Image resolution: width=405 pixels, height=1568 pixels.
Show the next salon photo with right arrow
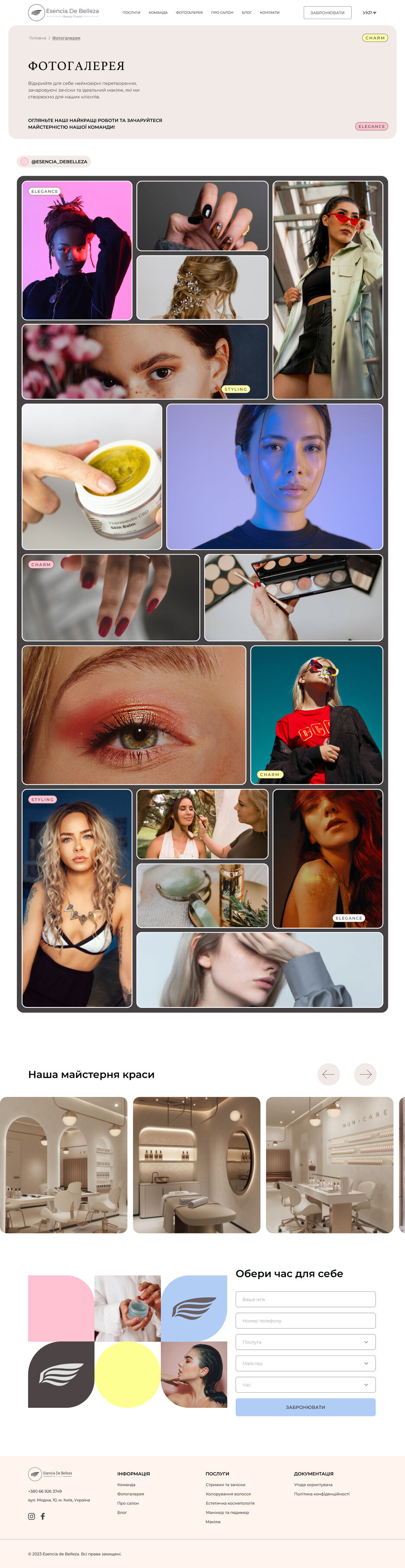click(365, 1074)
